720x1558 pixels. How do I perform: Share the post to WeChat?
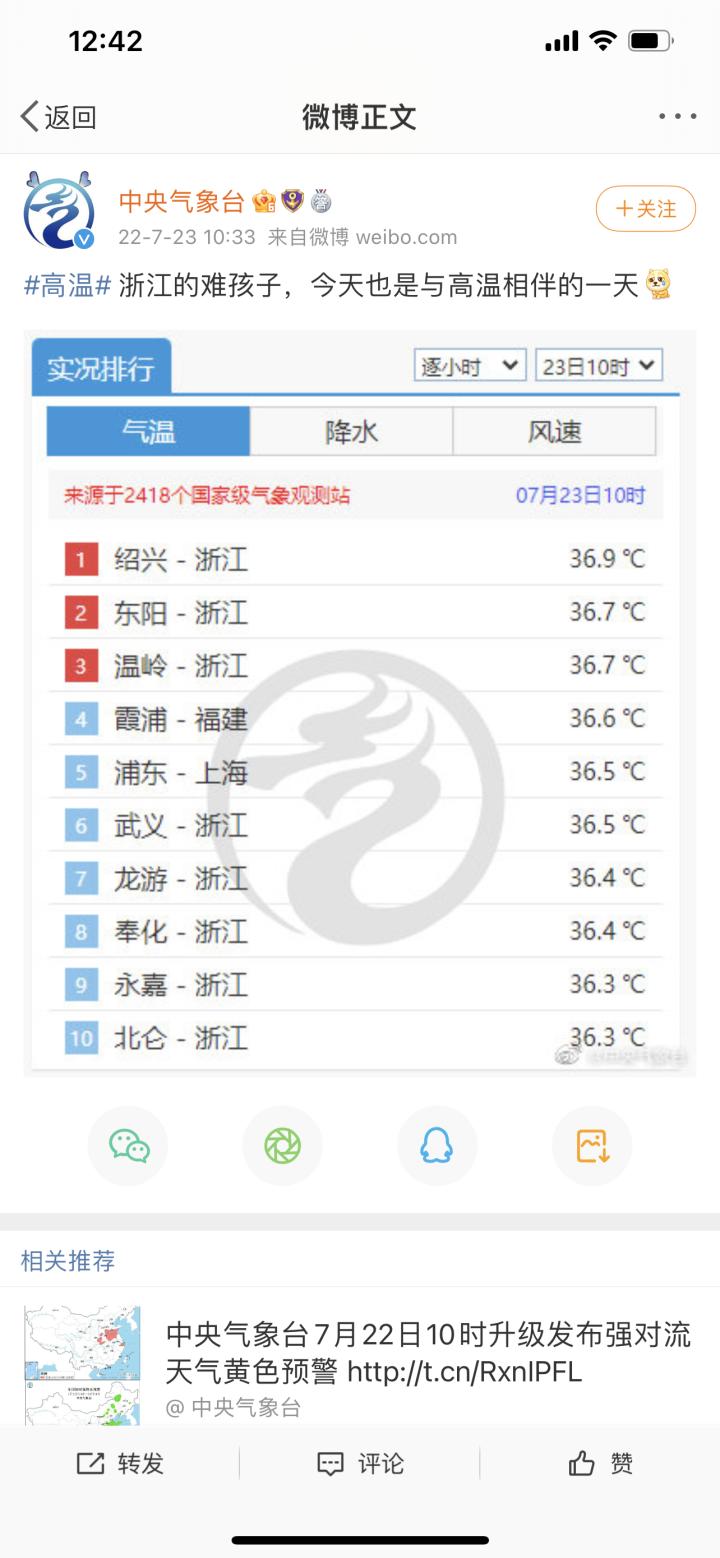coord(128,1146)
